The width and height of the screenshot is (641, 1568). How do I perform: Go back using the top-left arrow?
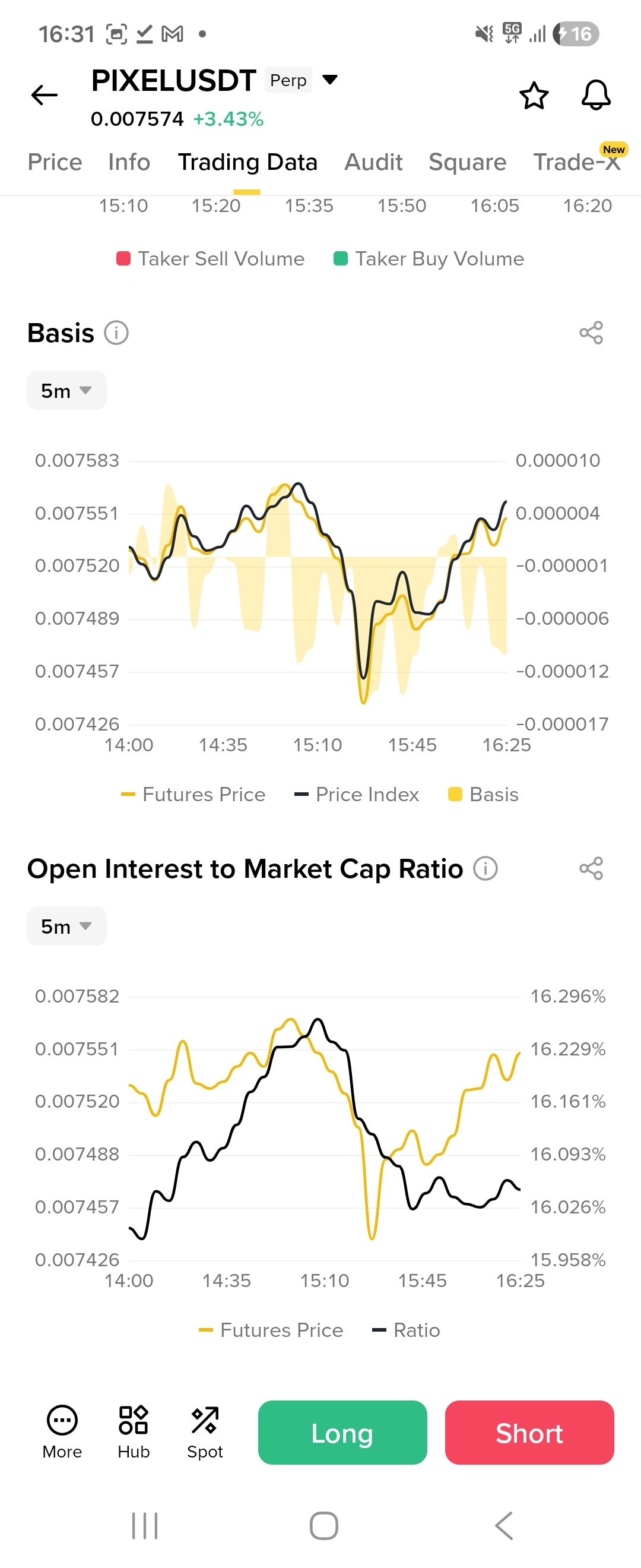(x=45, y=95)
